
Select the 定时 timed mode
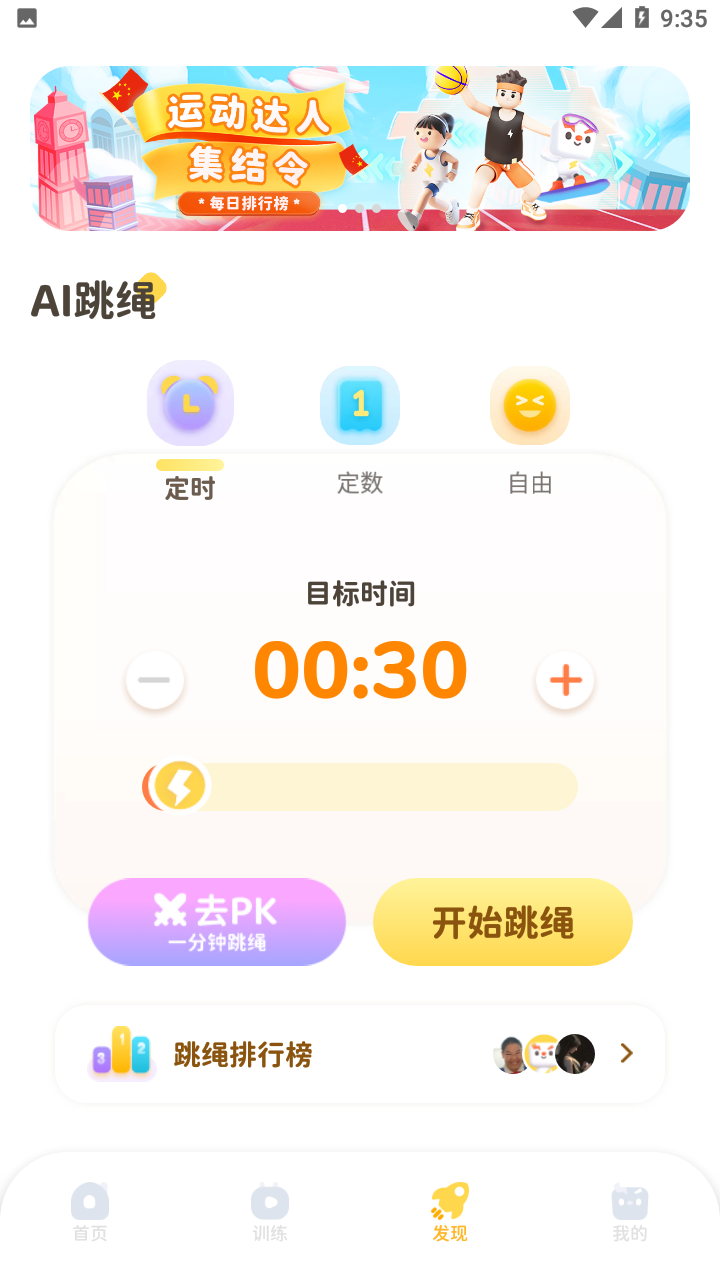click(190, 430)
